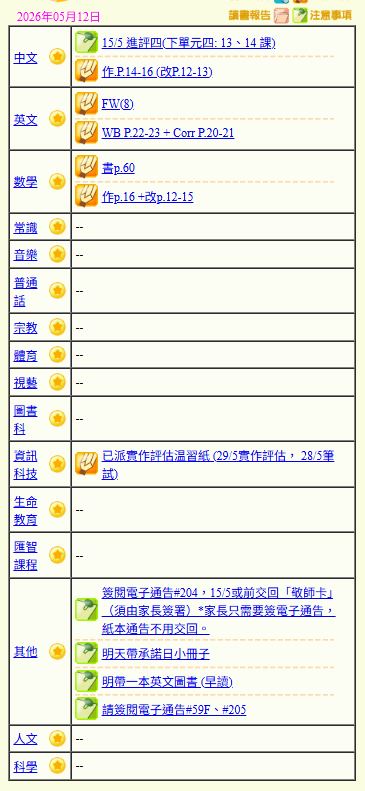Open the 數學 subject link
365x791 pixels.
pos(25,182)
